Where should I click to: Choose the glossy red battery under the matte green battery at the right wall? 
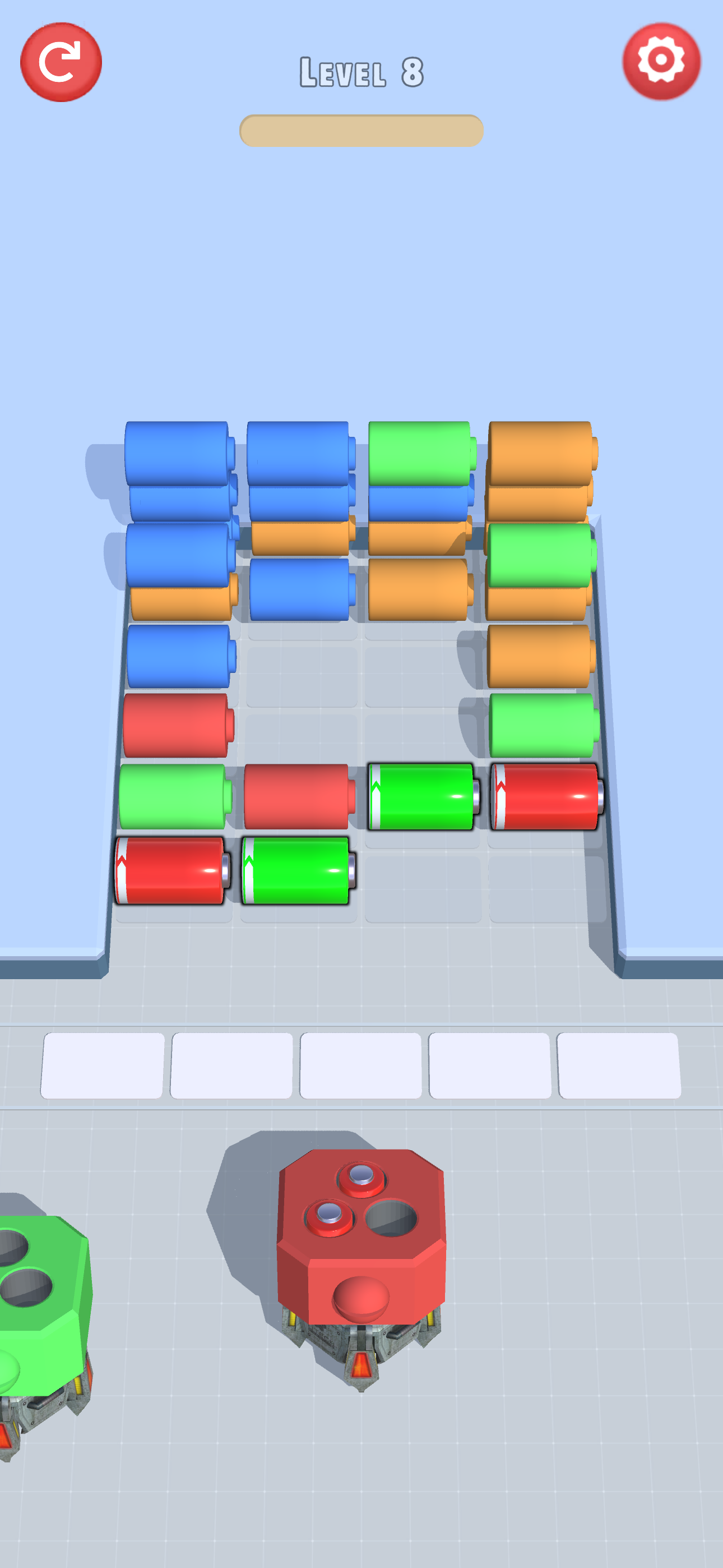point(546,796)
